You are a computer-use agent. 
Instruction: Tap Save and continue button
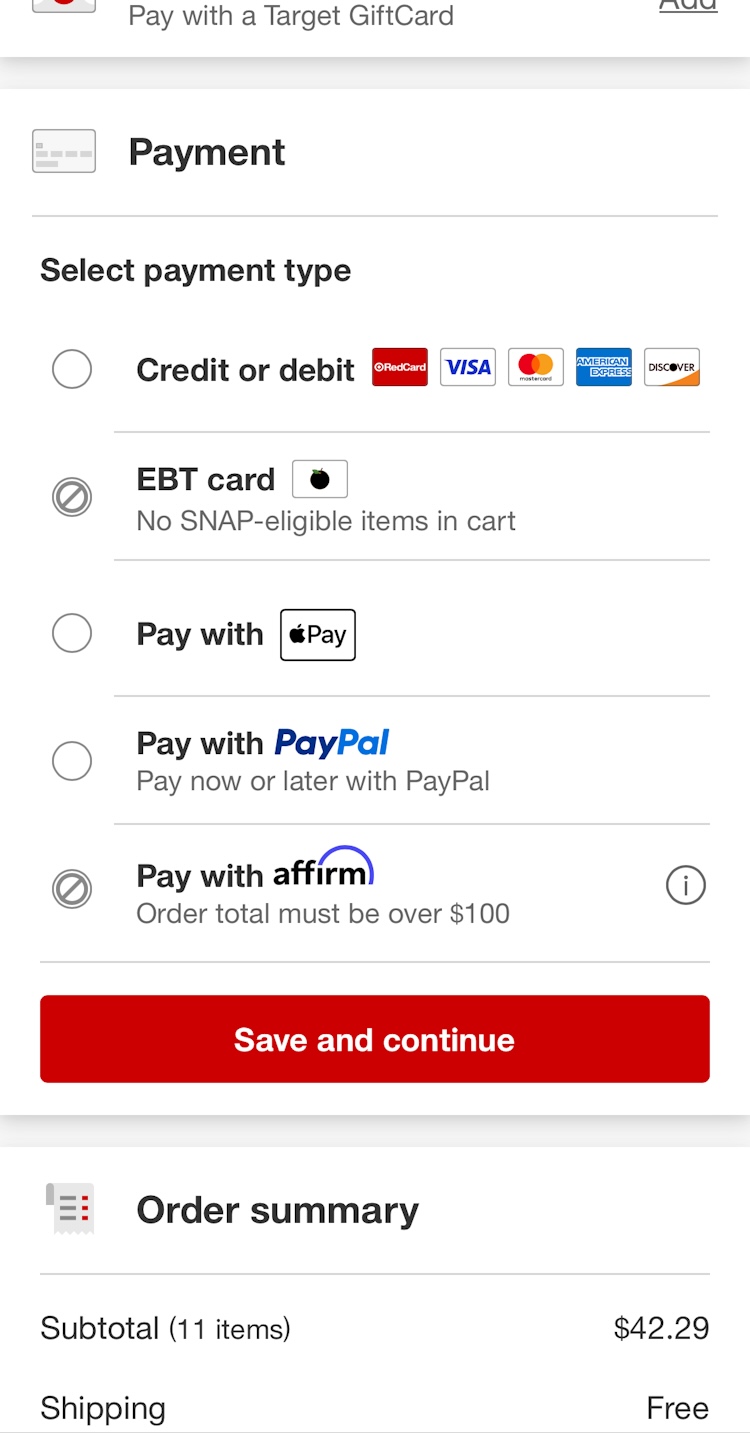pos(375,1039)
